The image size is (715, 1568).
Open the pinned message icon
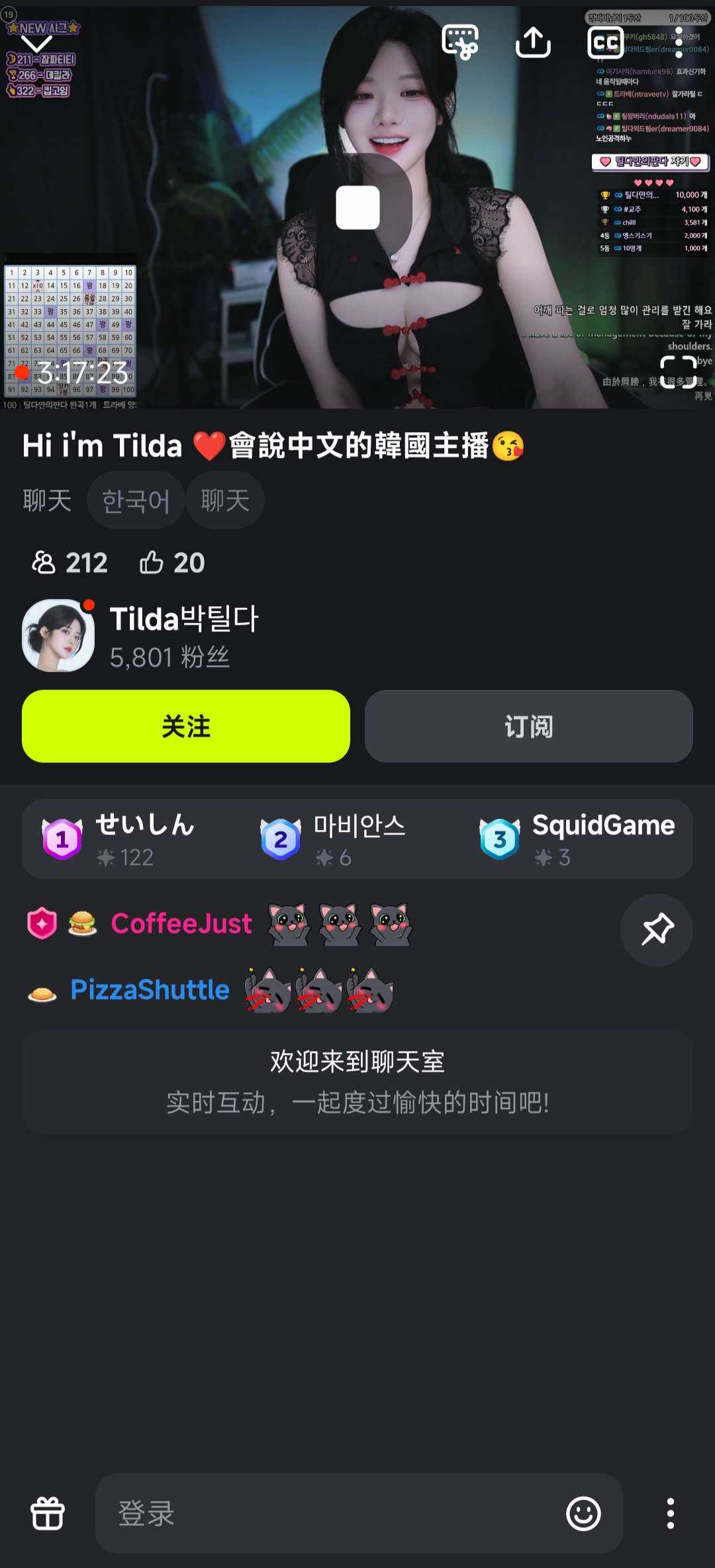click(657, 929)
